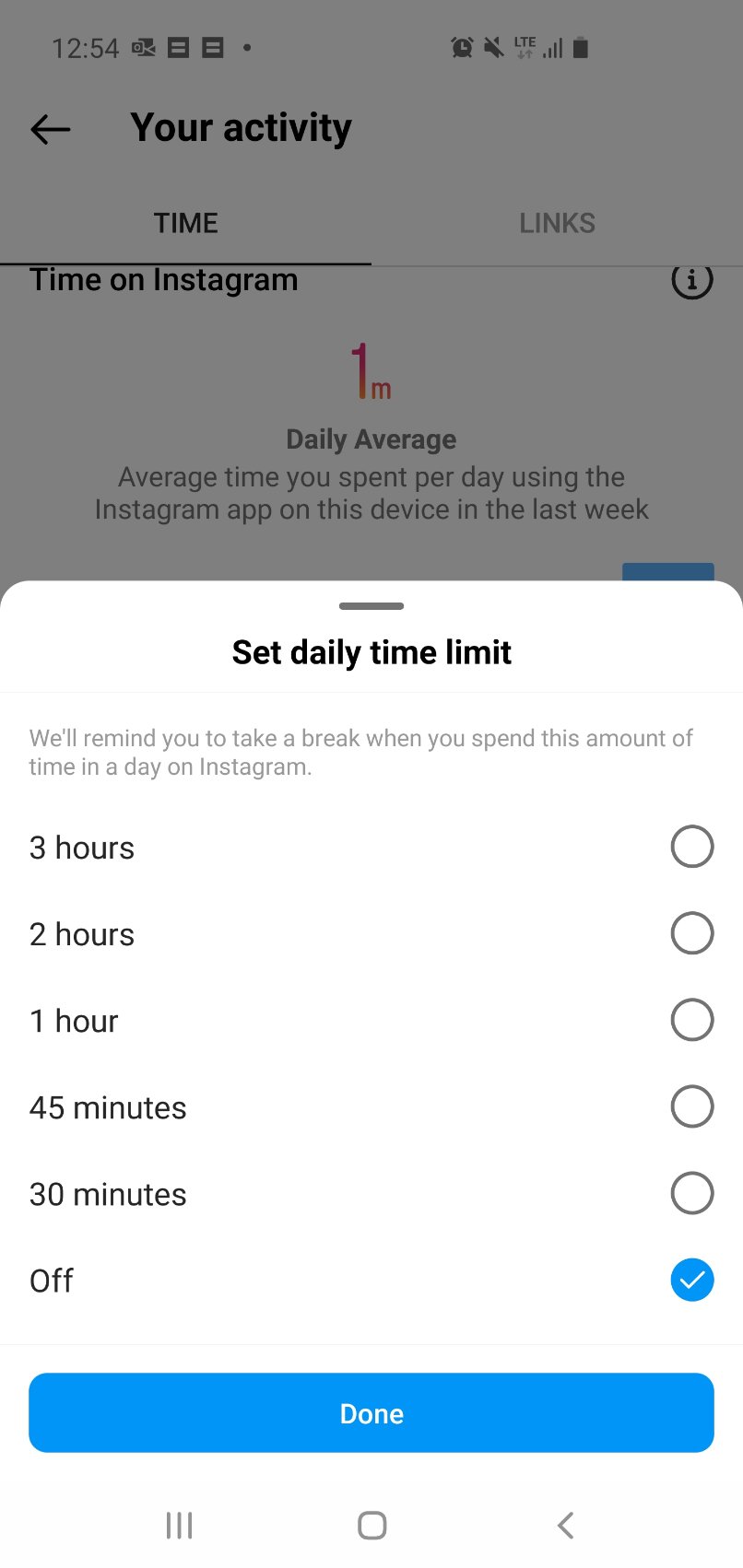This screenshot has width=743, height=1568.
Task: Select 30 minutes as daily limit
Action: point(691,1193)
